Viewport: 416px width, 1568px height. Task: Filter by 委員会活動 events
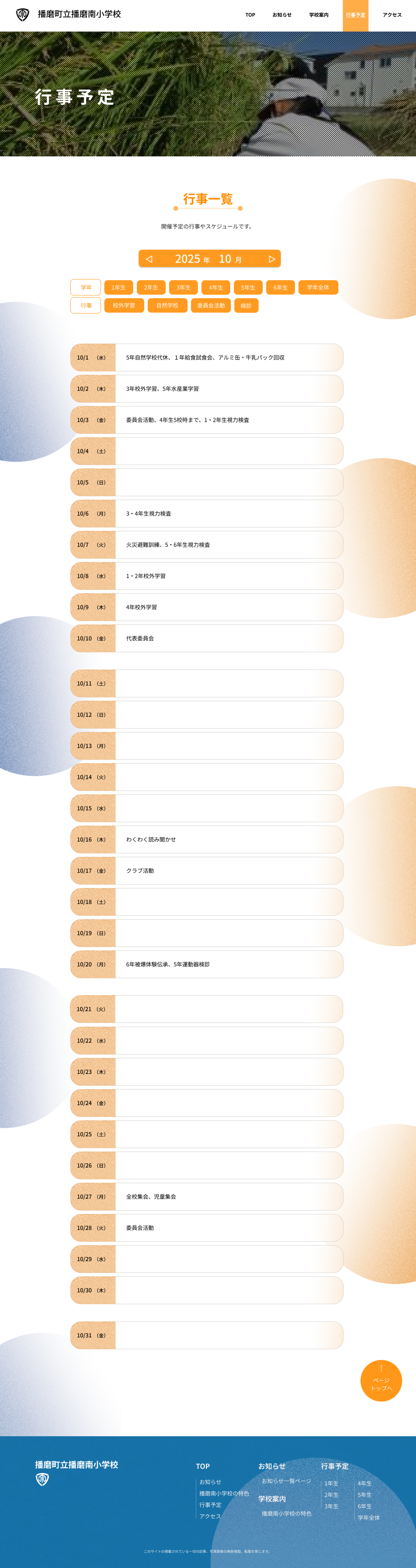point(210,305)
